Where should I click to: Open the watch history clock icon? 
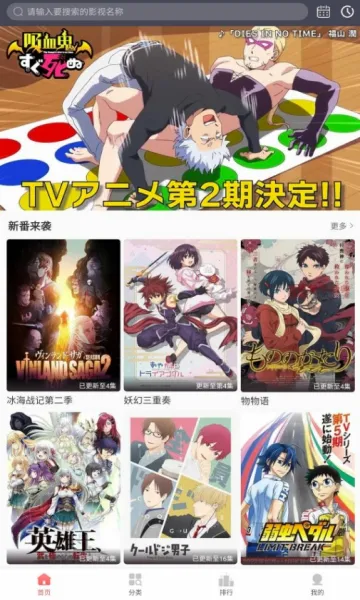coord(347,12)
